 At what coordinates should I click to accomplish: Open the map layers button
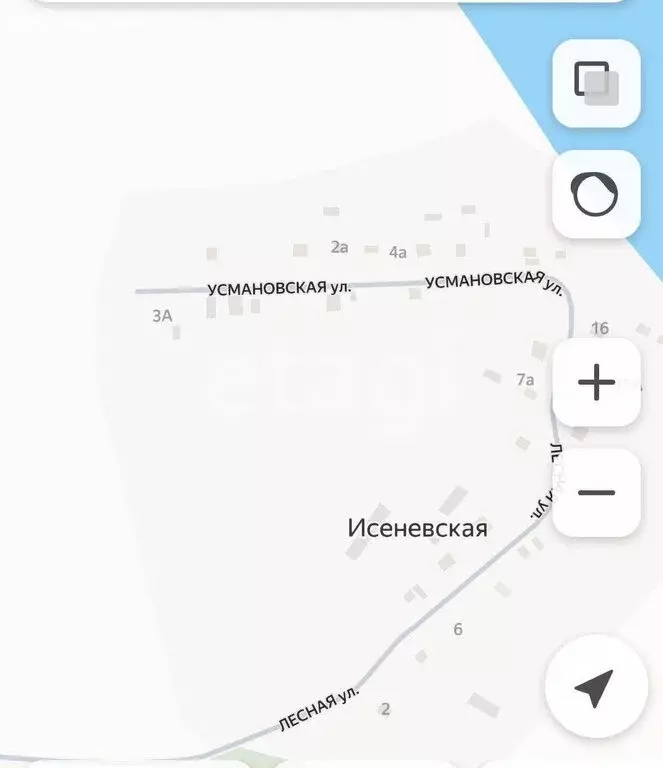coord(596,83)
